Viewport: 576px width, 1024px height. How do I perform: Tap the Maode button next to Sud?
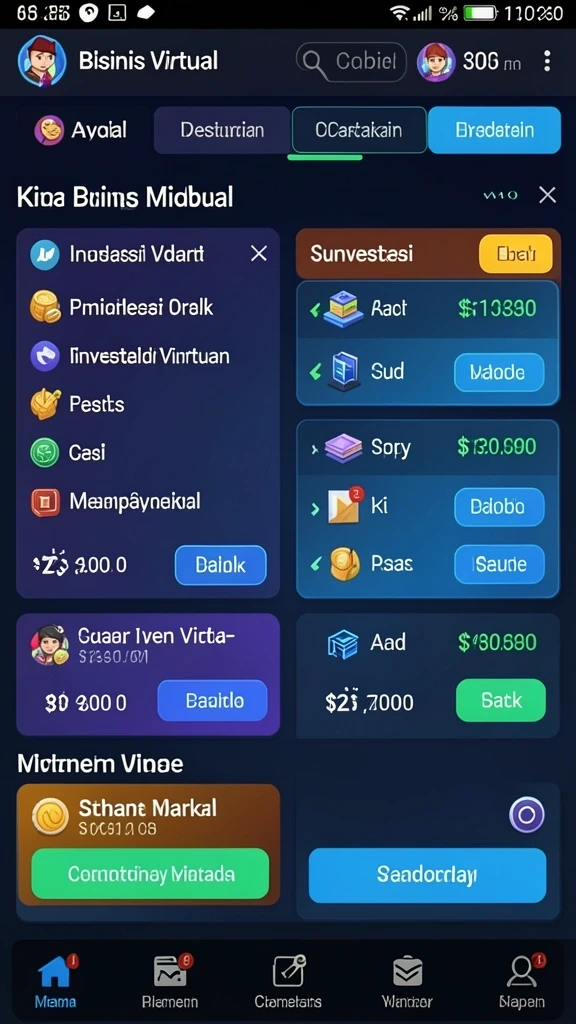click(499, 372)
